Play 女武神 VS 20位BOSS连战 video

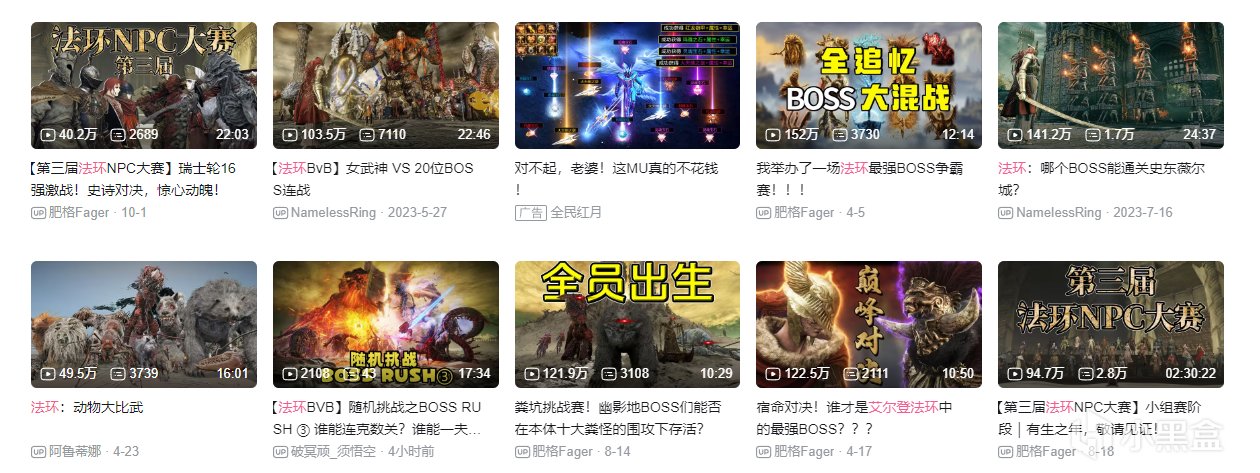385,85
